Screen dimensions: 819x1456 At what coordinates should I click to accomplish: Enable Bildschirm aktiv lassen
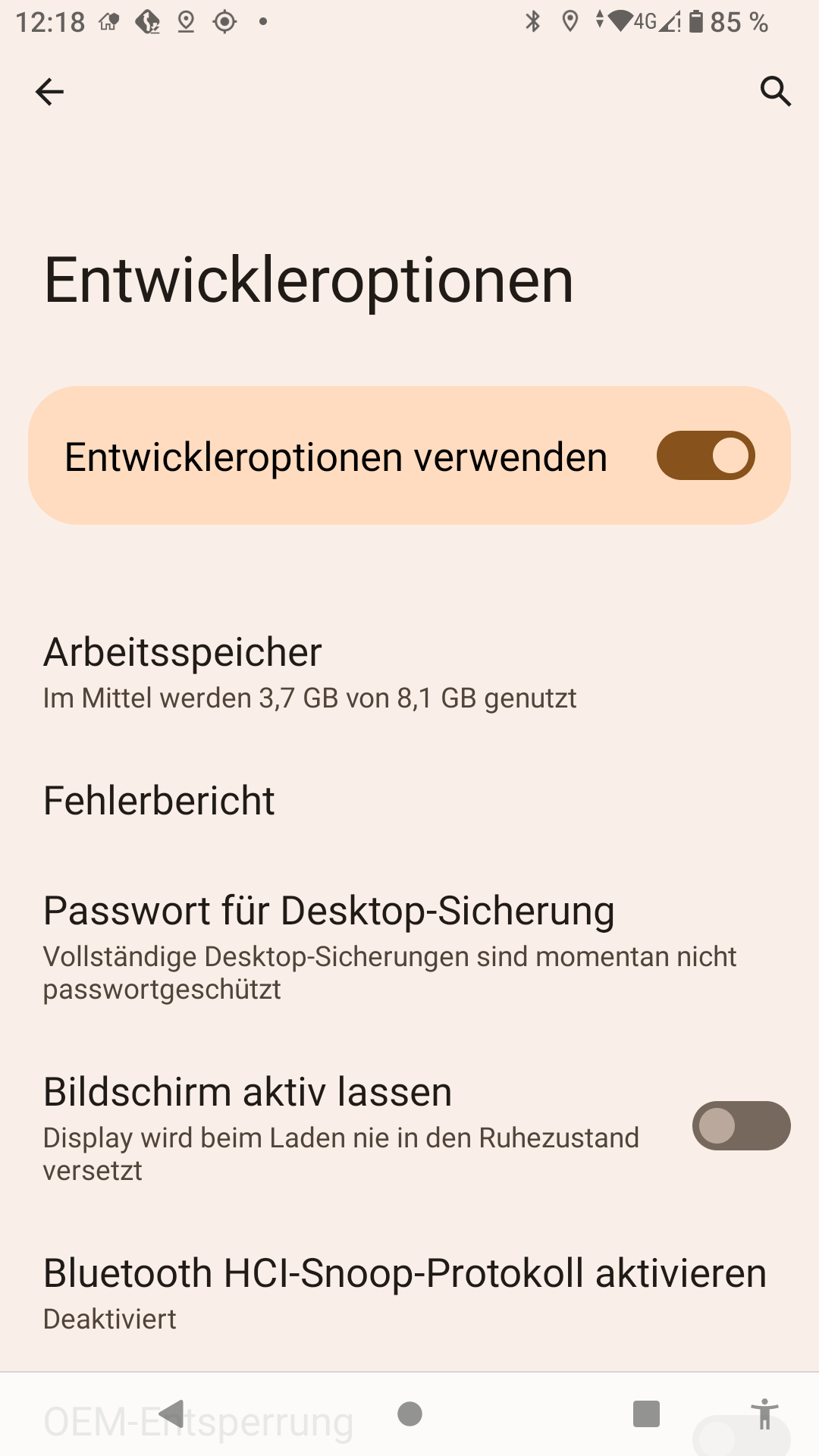(x=741, y=1125)
